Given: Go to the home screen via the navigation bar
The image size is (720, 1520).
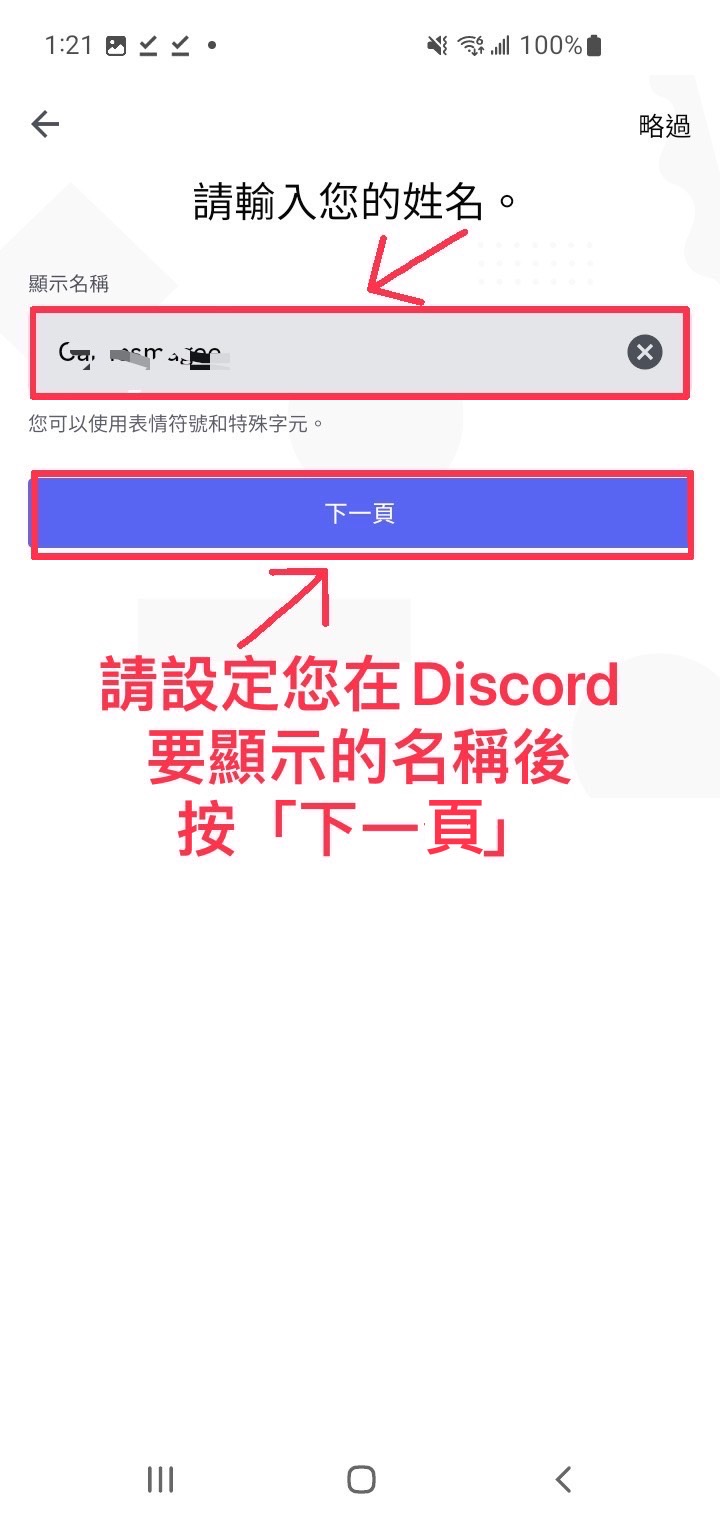Looking at the screenshot, I should tap(360, 1479).
